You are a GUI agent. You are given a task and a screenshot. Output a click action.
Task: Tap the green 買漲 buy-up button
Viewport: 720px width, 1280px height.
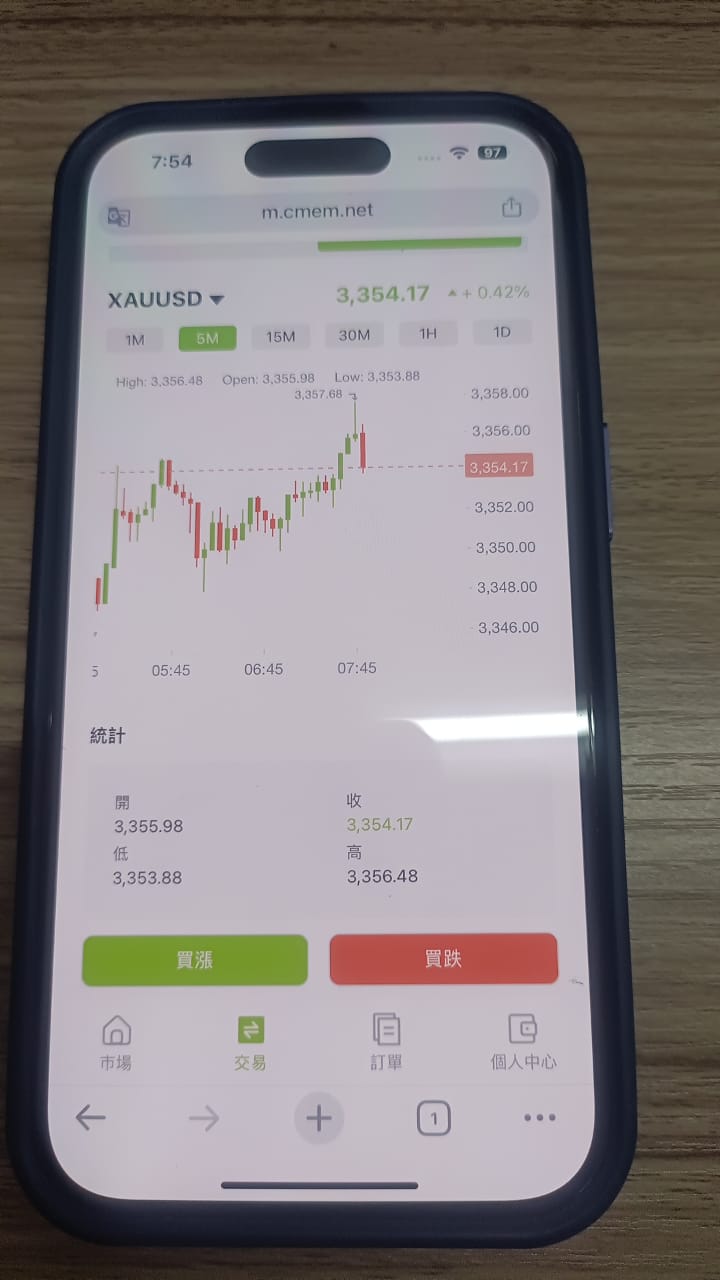pyautogui.click(x=195, y=960)
